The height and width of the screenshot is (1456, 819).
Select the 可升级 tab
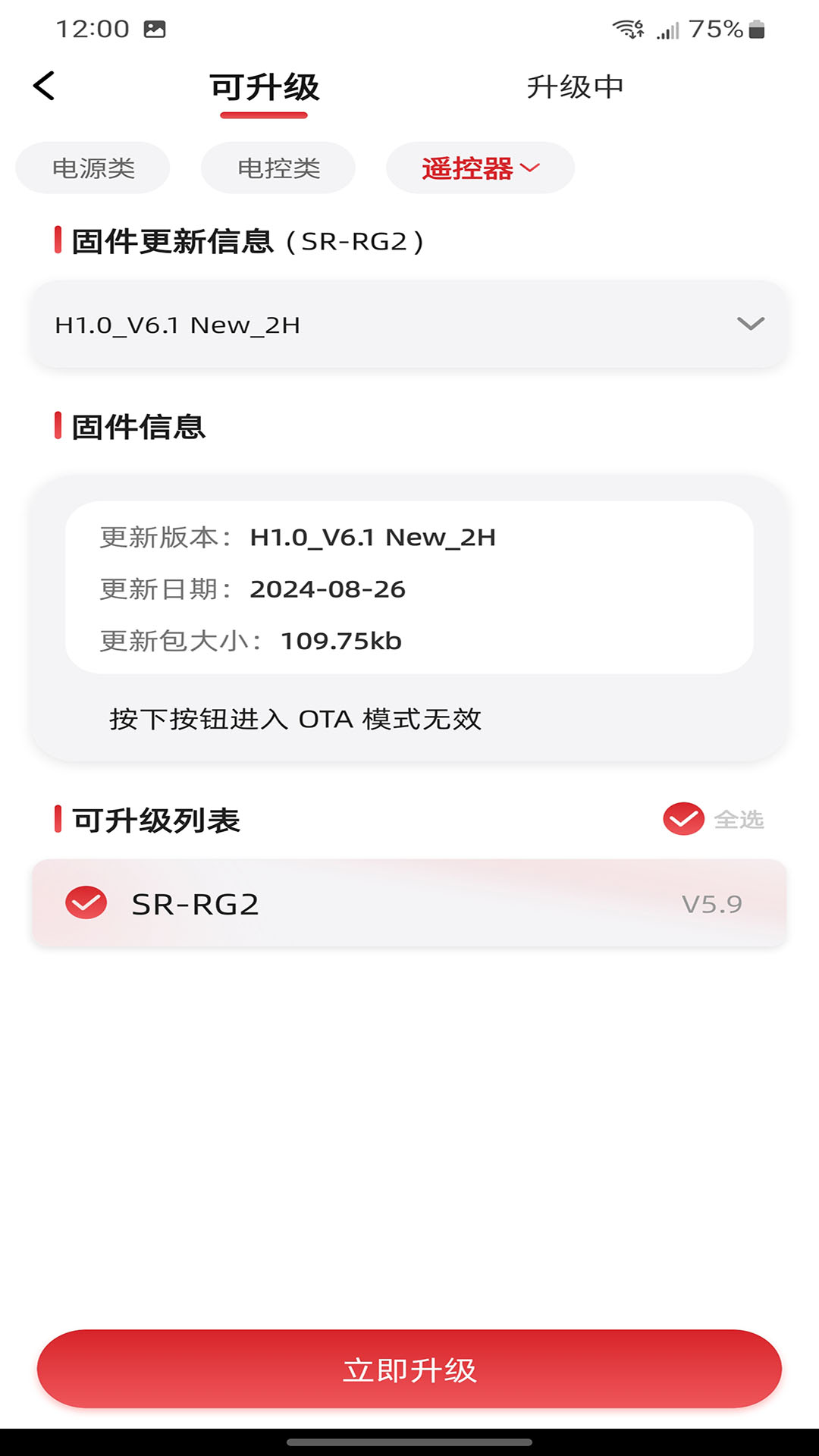click(263, 87)
